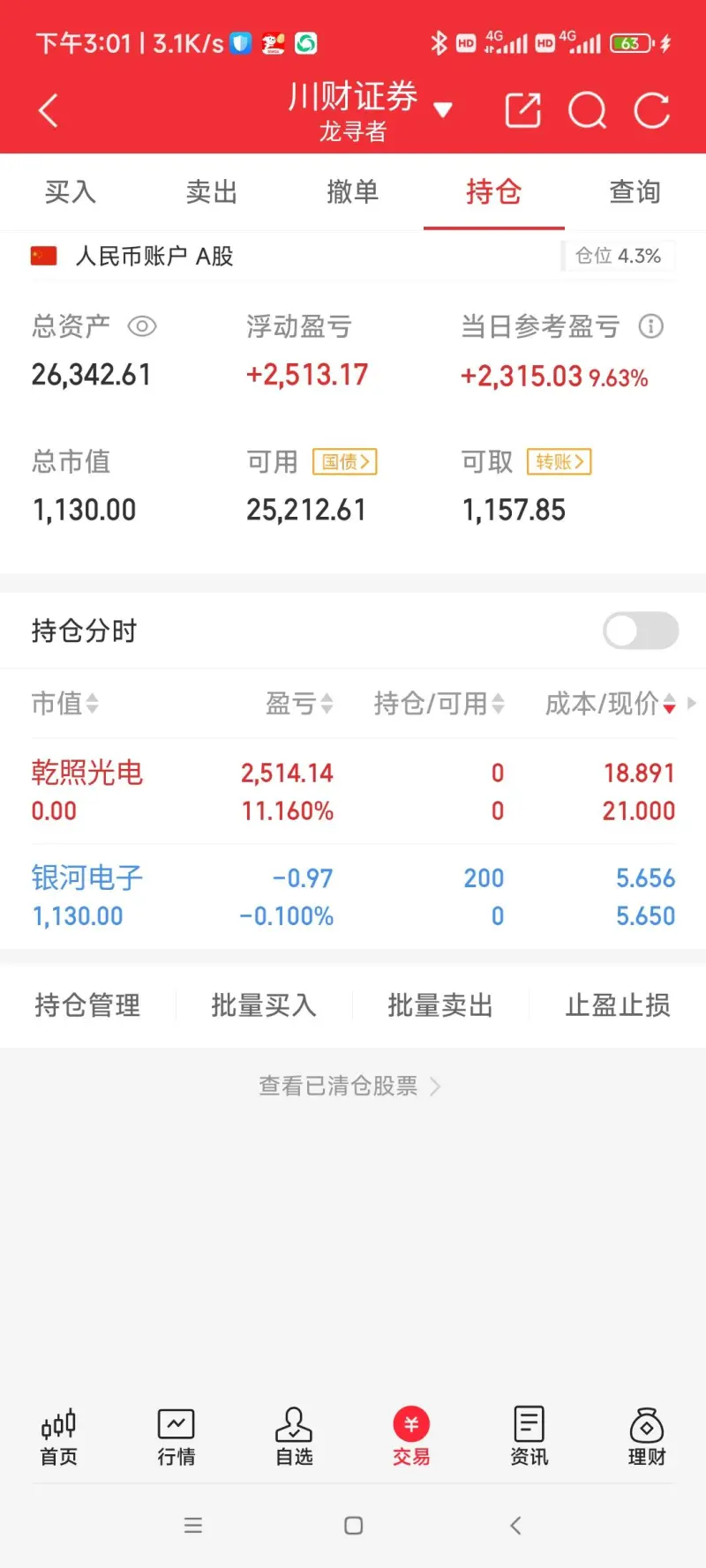Hide total assets with the eye icon

click(142, 327)
